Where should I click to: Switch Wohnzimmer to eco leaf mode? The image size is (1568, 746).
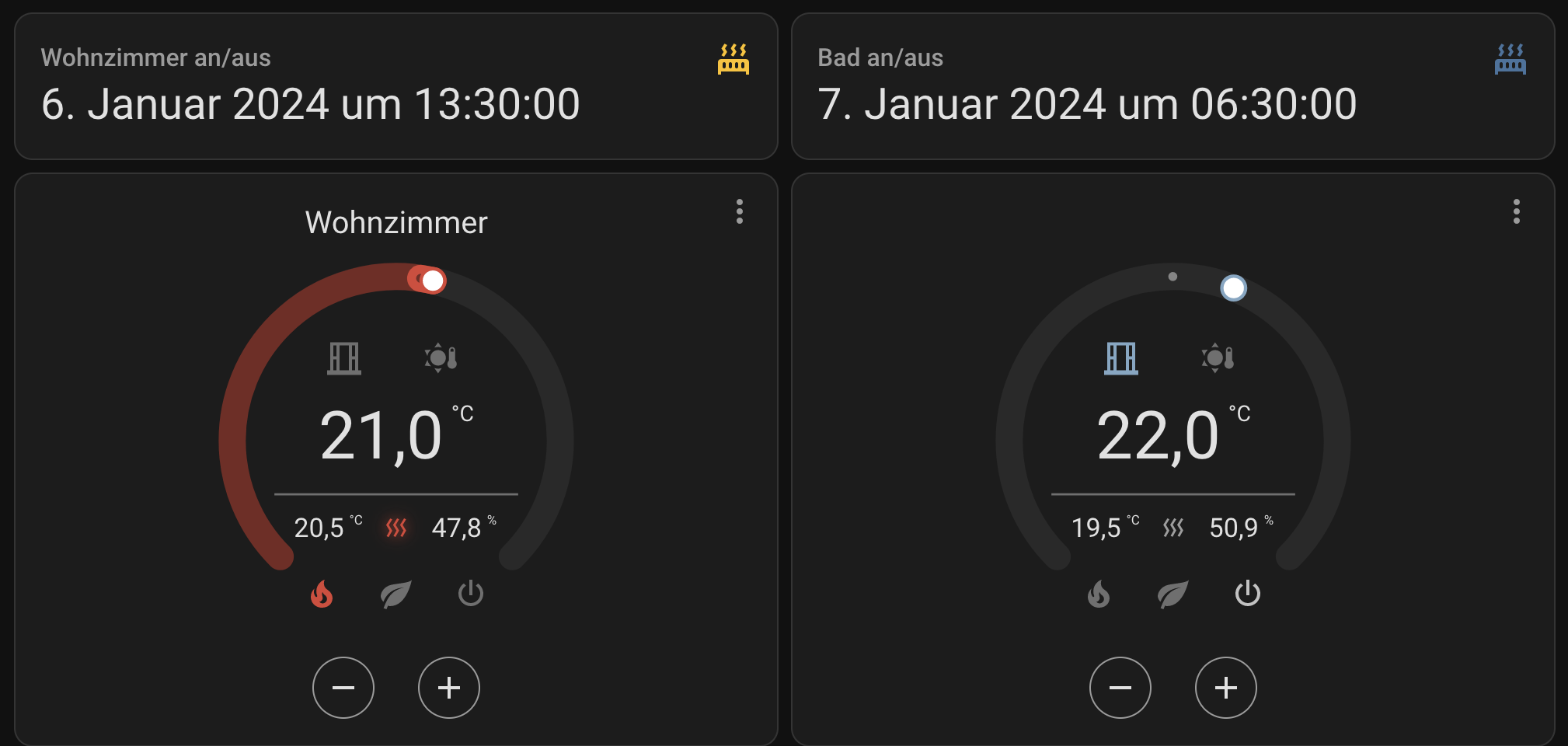(x=395, y=594)
